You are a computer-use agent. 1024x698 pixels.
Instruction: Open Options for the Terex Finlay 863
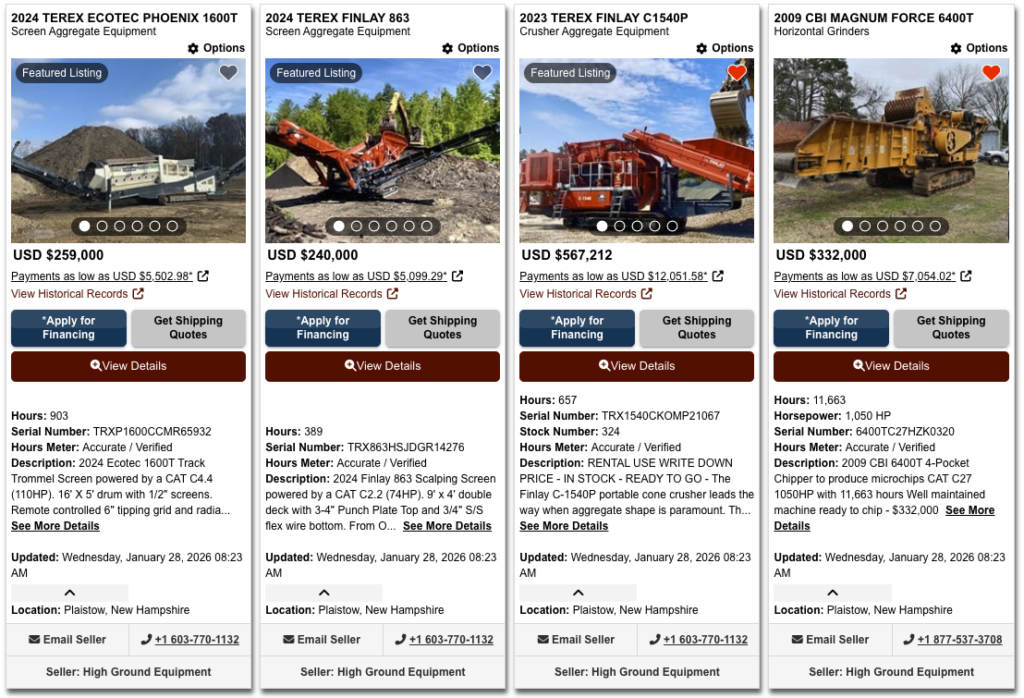(x=470, y=48)
